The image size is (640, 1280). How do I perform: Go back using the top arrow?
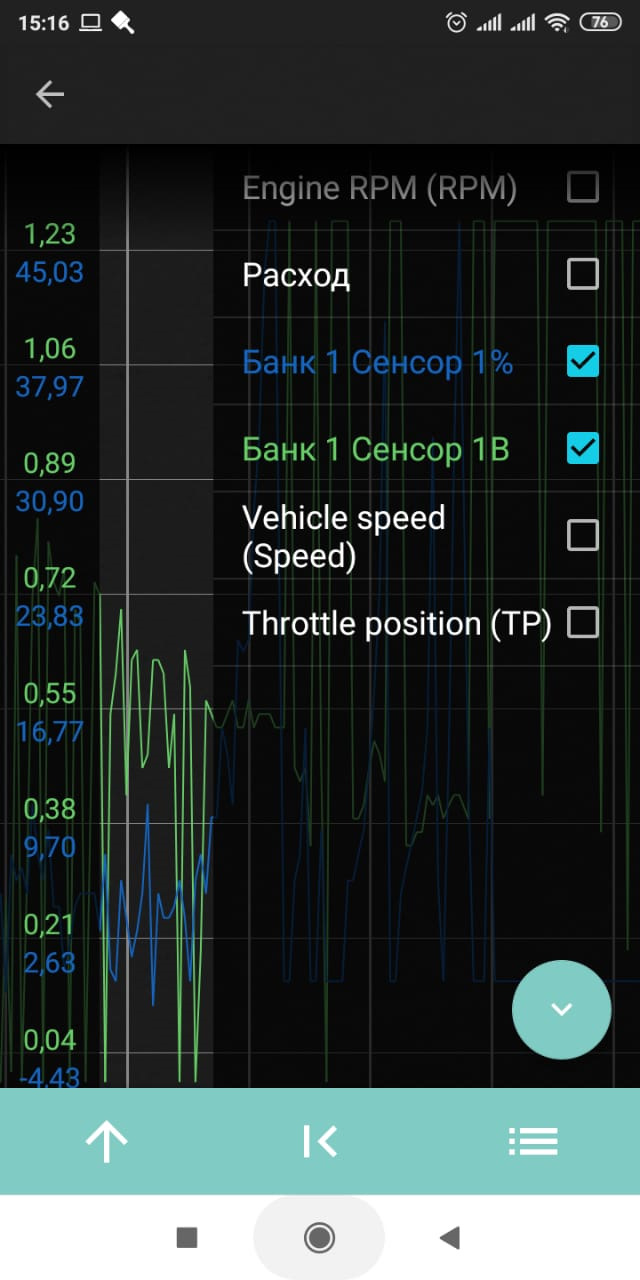click(50, 94)
